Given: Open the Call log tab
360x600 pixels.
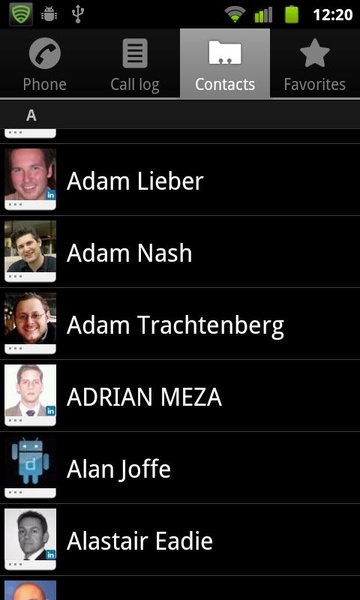Looking at the screenshot, I should tap(135, 64).
